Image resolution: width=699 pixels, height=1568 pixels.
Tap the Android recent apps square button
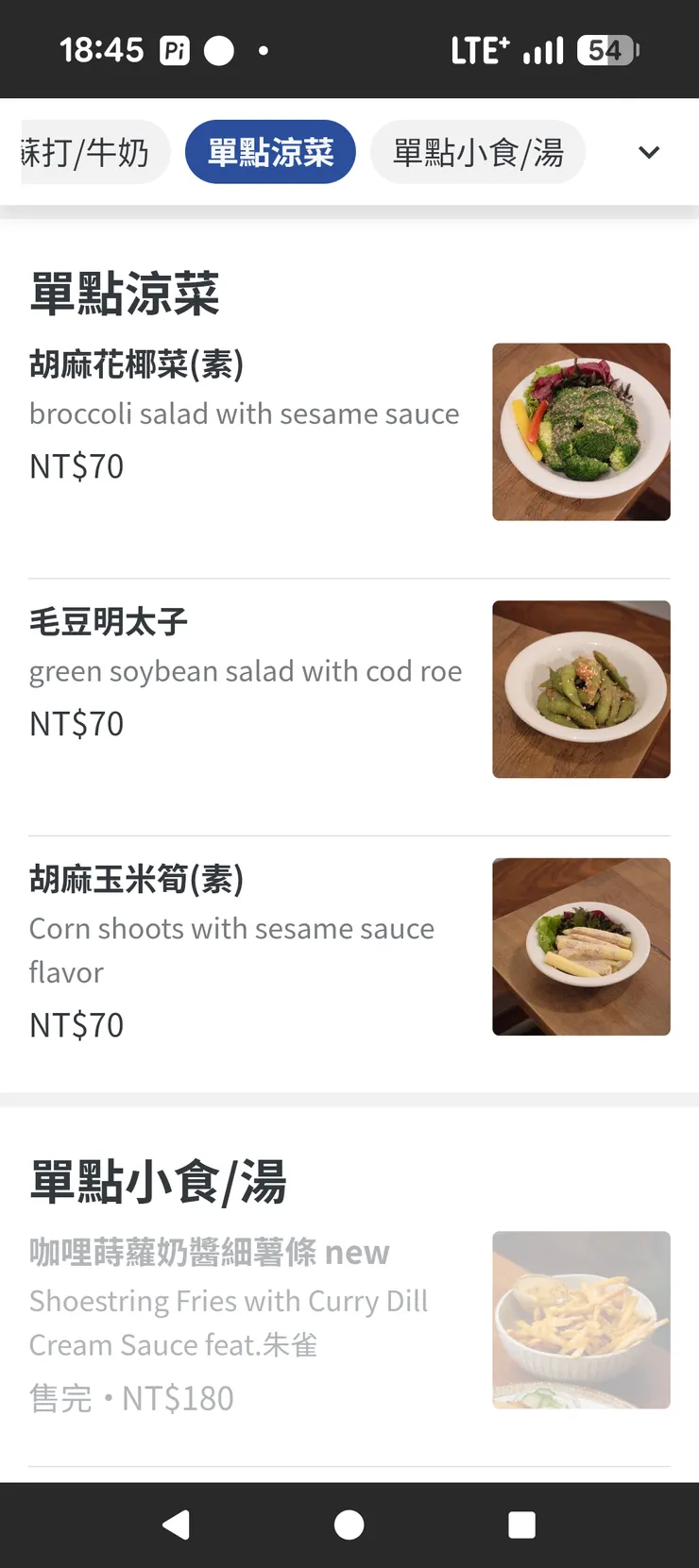522,1523
